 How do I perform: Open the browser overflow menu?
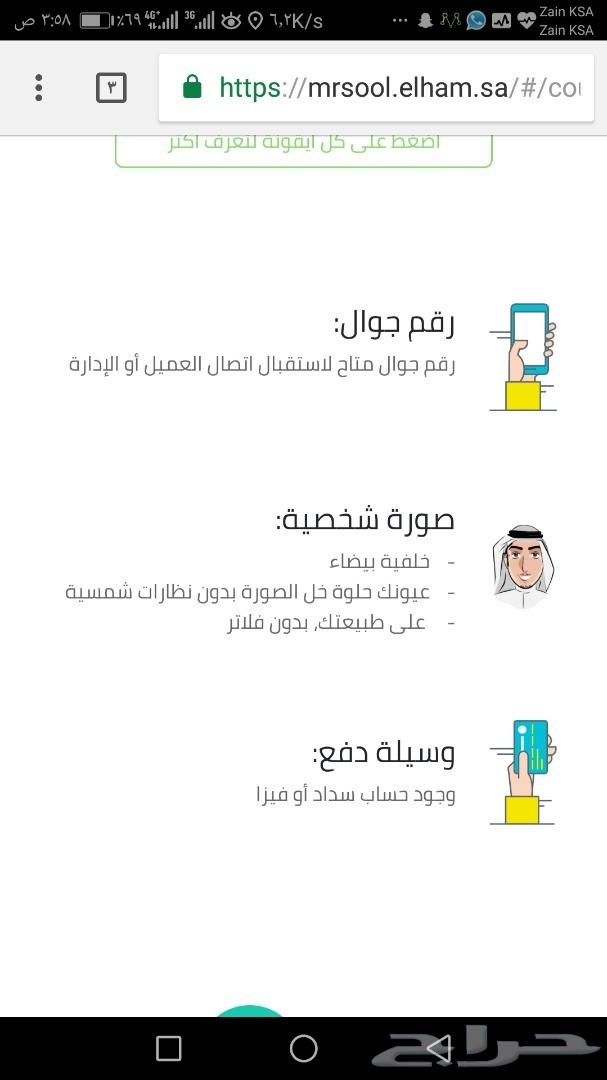pos(39,87)
